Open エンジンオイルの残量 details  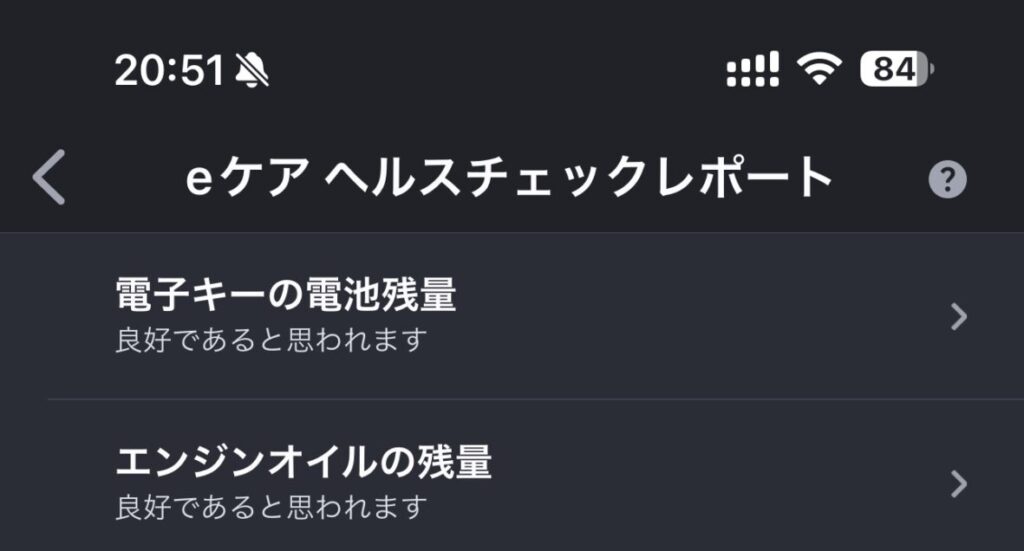click(540, 483)
